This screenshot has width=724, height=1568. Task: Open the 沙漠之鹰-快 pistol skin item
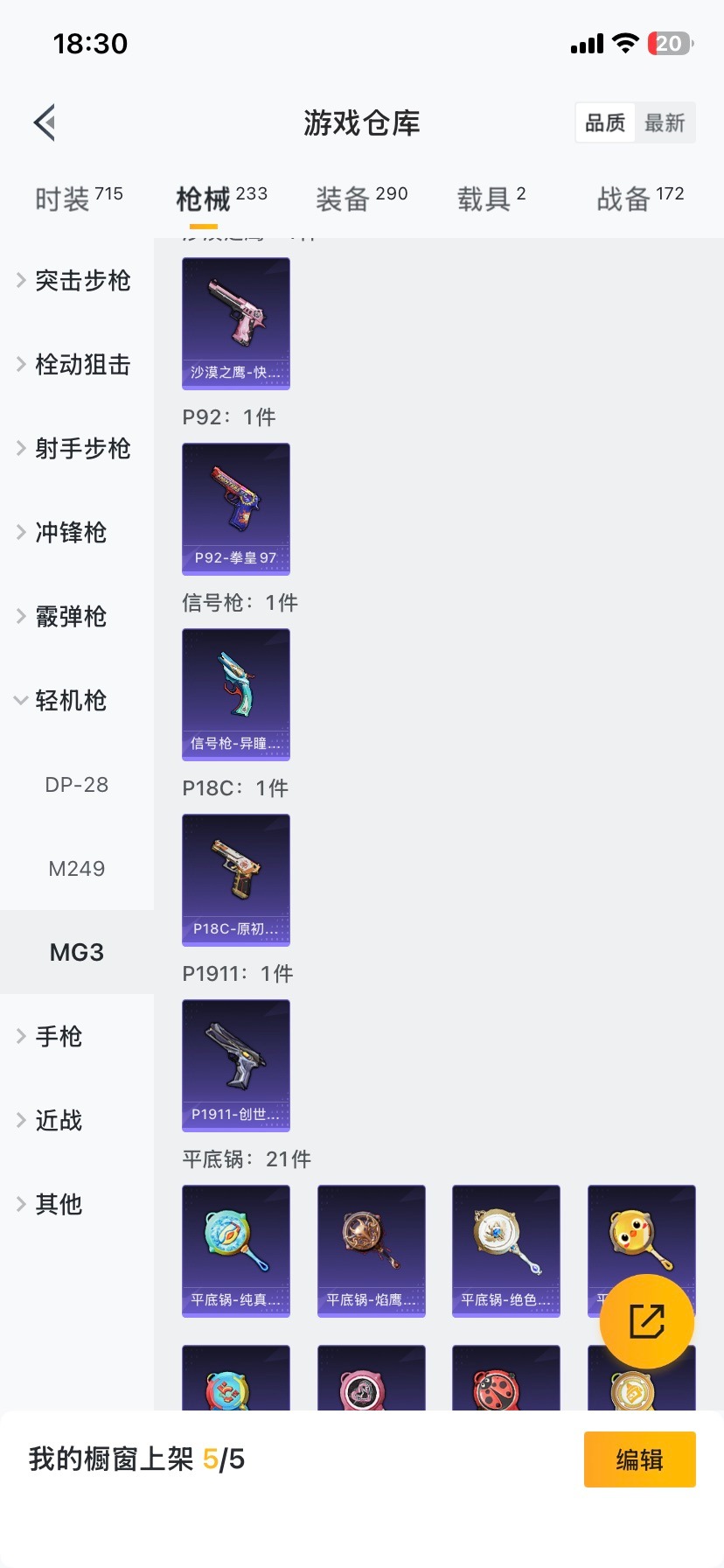(x=235, y=324)
